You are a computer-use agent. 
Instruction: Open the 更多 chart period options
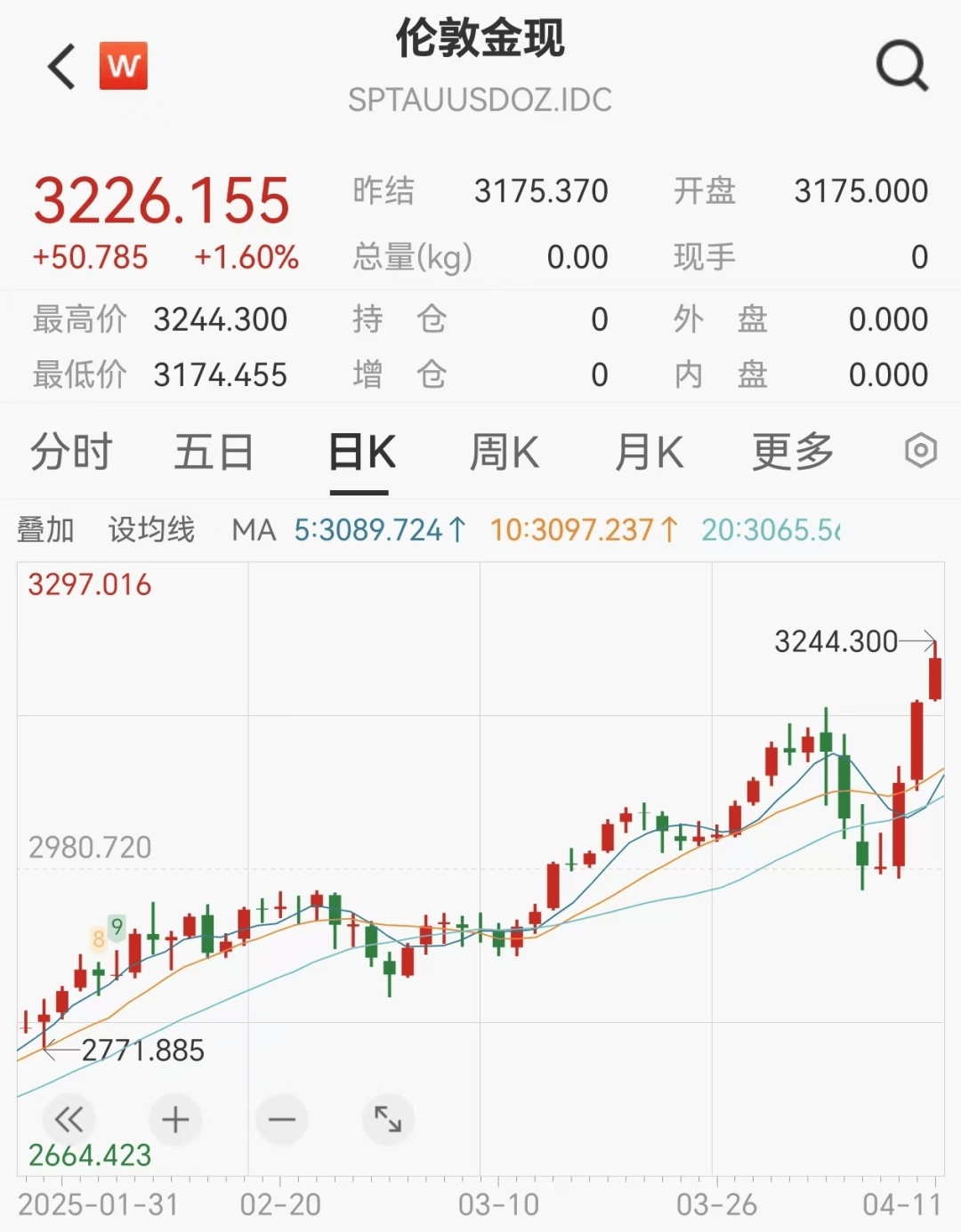[x=791, y=452]
